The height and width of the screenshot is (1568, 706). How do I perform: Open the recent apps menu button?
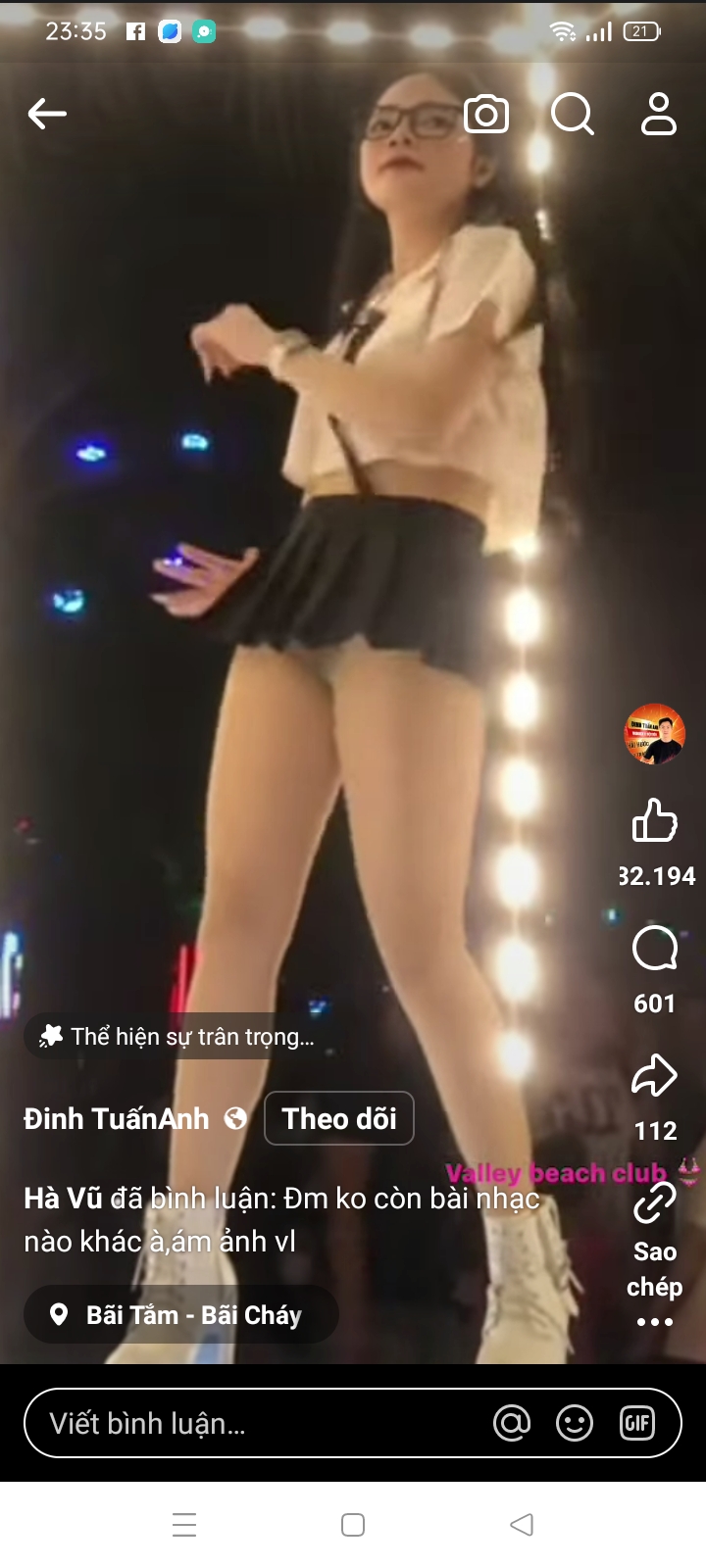click(184, 1525)
